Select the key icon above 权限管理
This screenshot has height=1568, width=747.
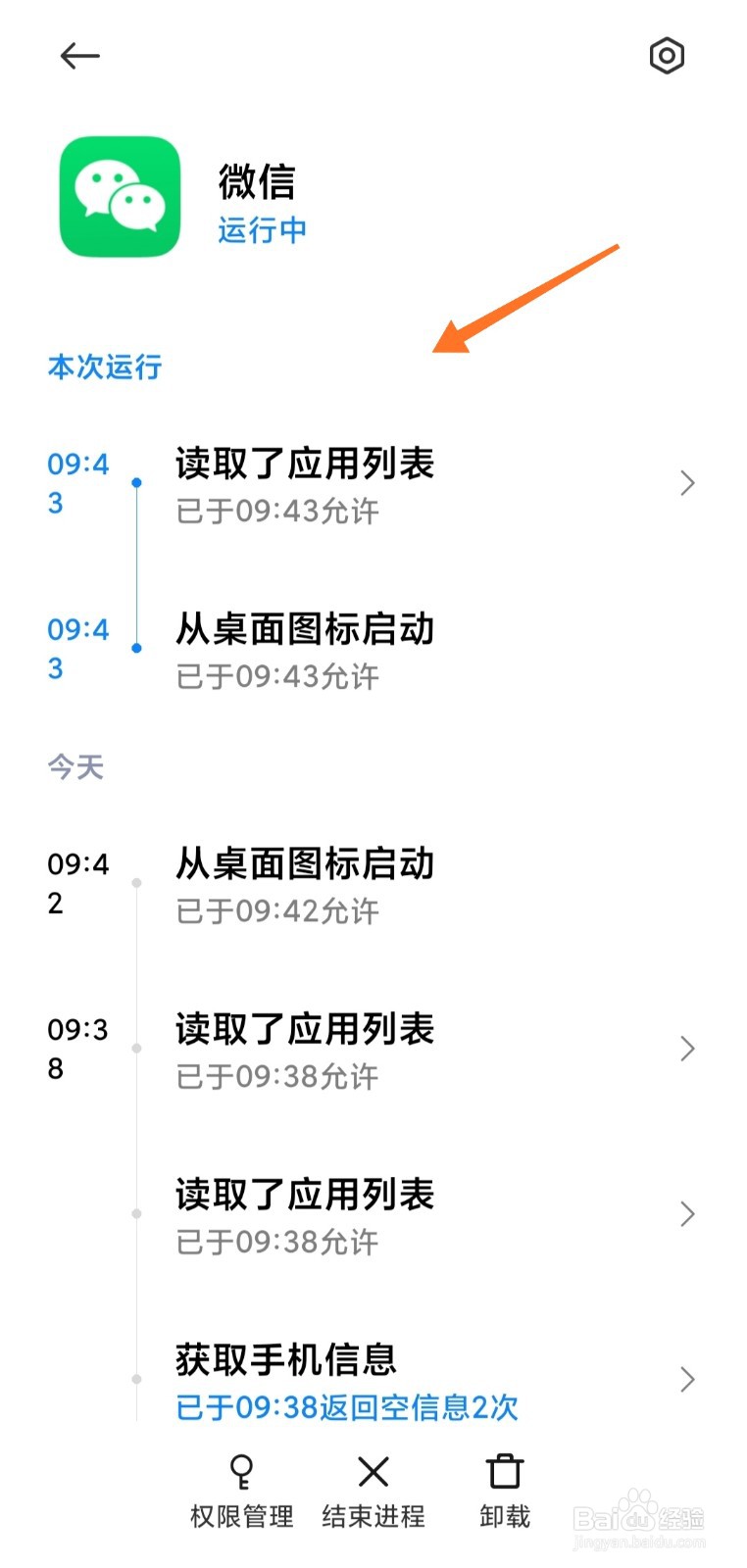tap(240, 1472)
